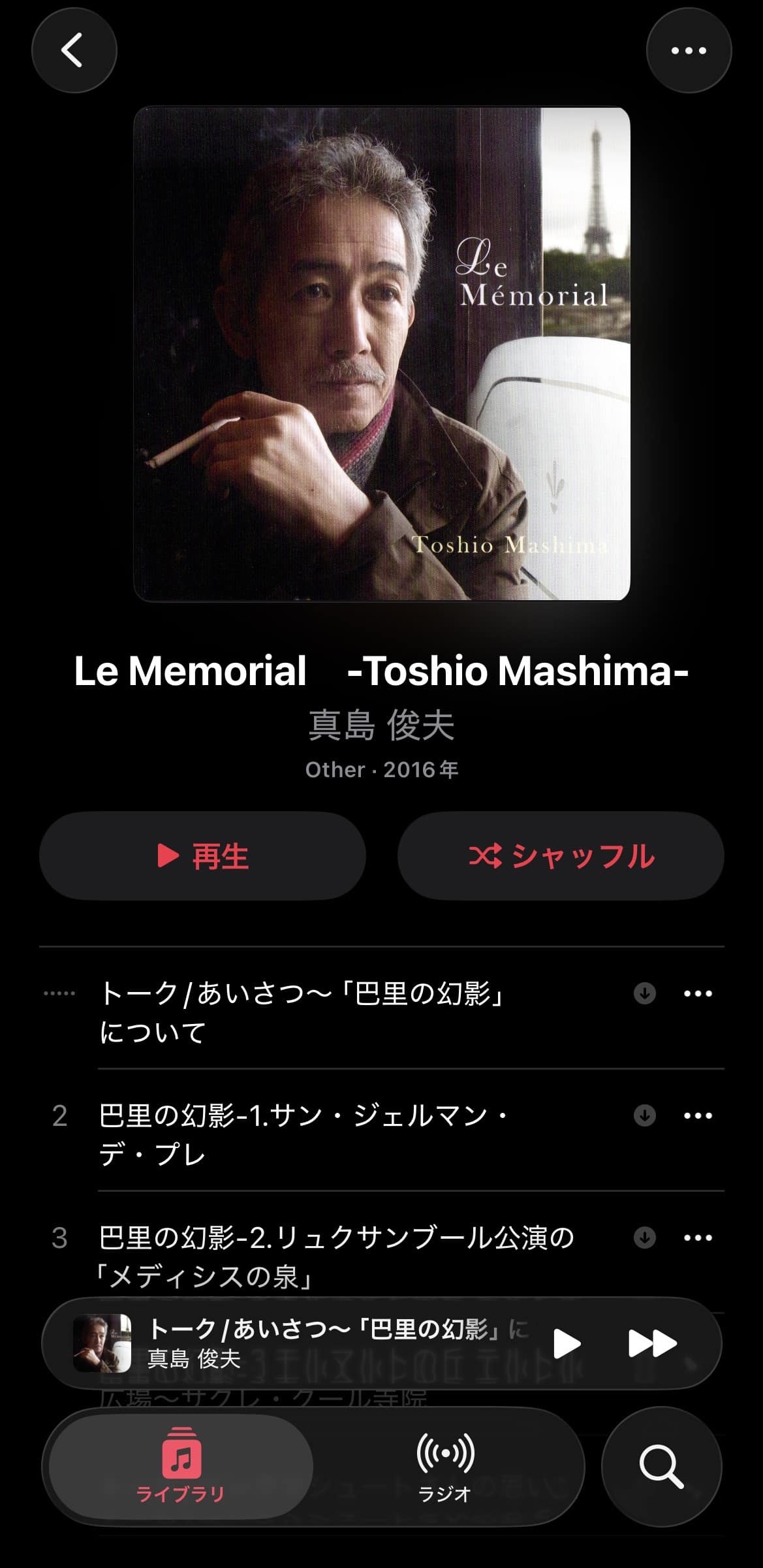Open the album's more options menu

click(x=689, y=50)
